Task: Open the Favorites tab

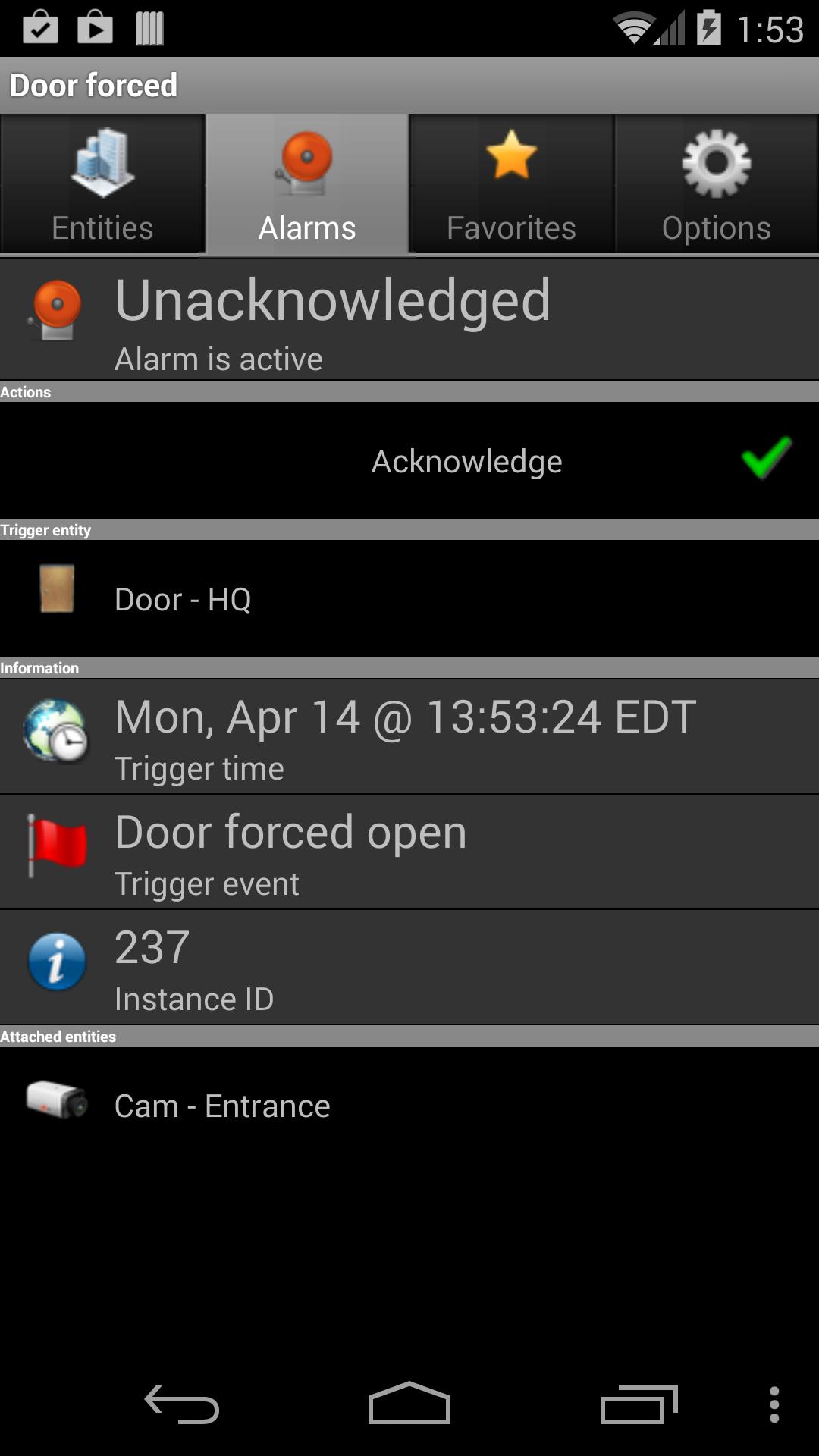Action: 511,184
